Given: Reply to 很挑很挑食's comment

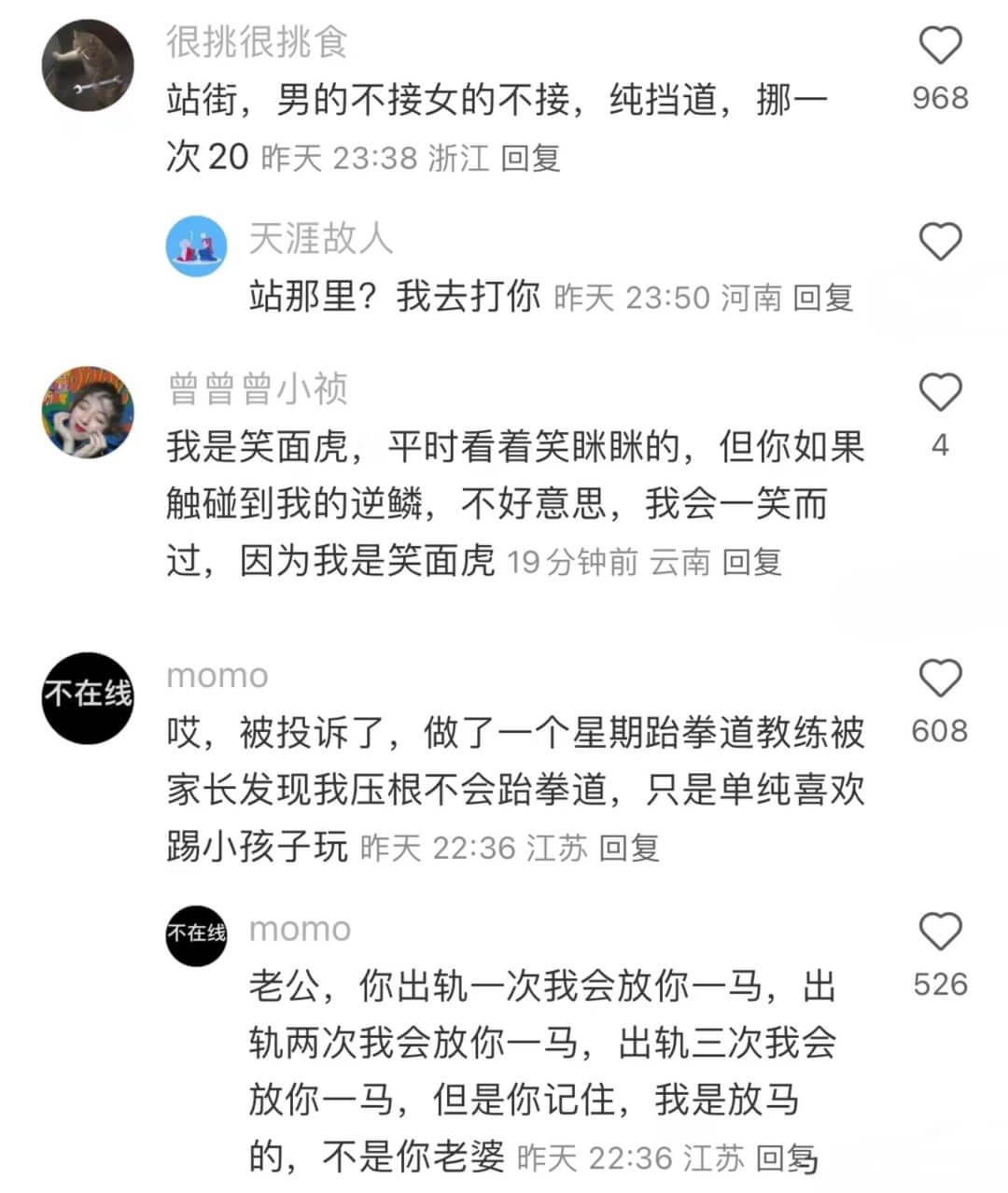Looking at the screenshot, I should coord(530,158).
